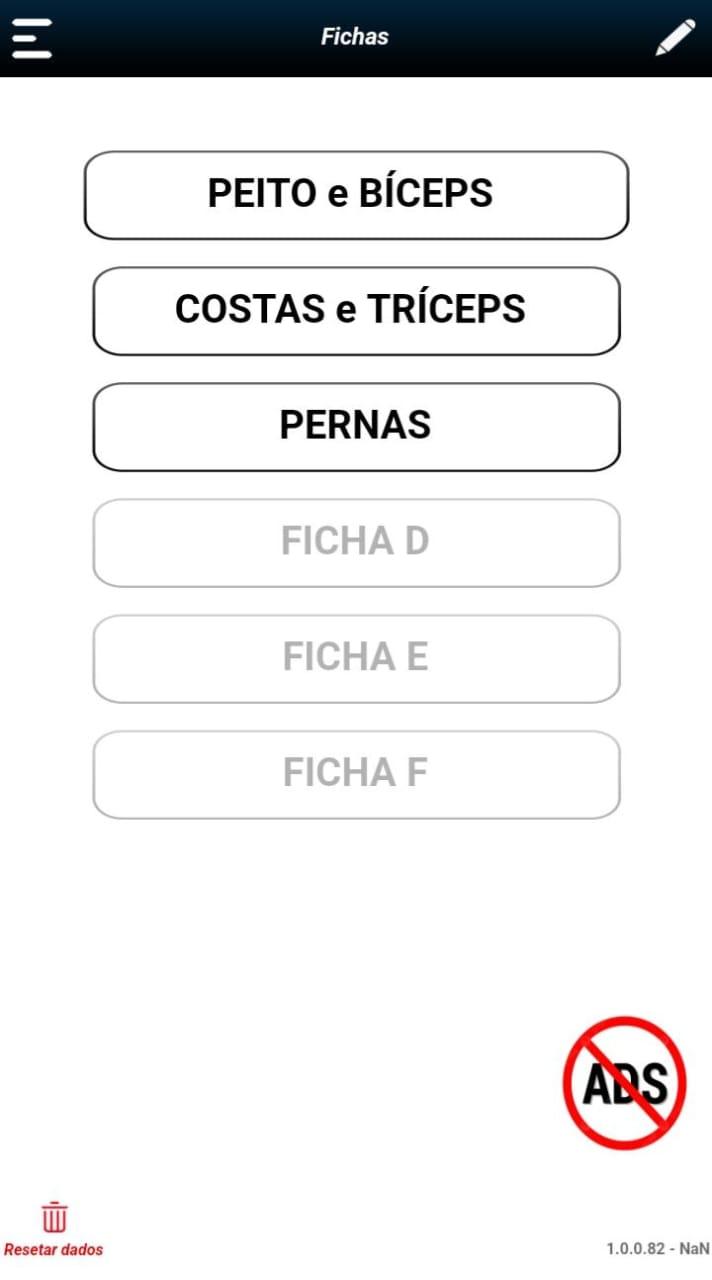Open the hamburger menu

pos(32,38)
